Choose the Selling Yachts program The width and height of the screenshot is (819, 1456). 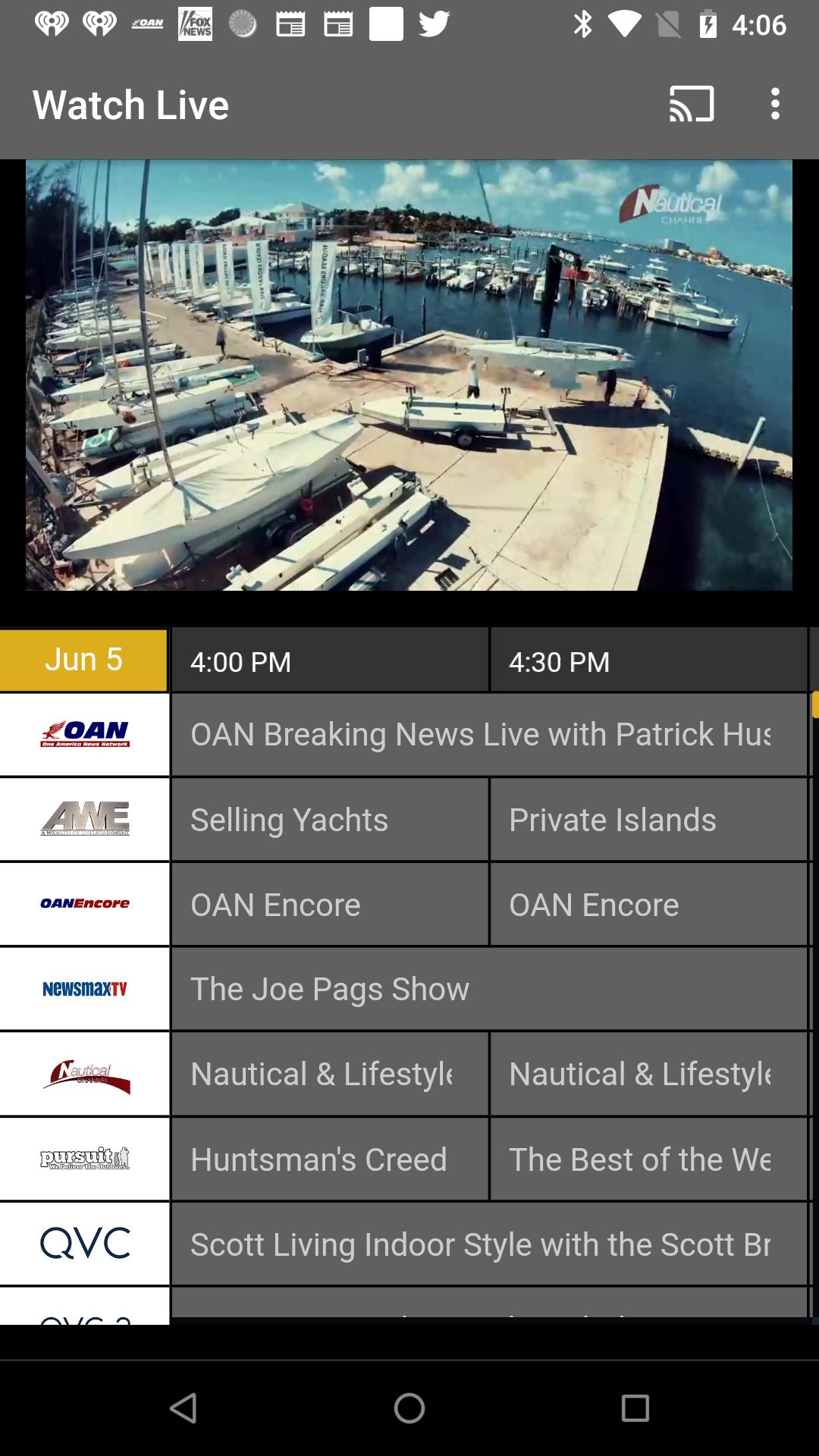click(x=329, y=820)
